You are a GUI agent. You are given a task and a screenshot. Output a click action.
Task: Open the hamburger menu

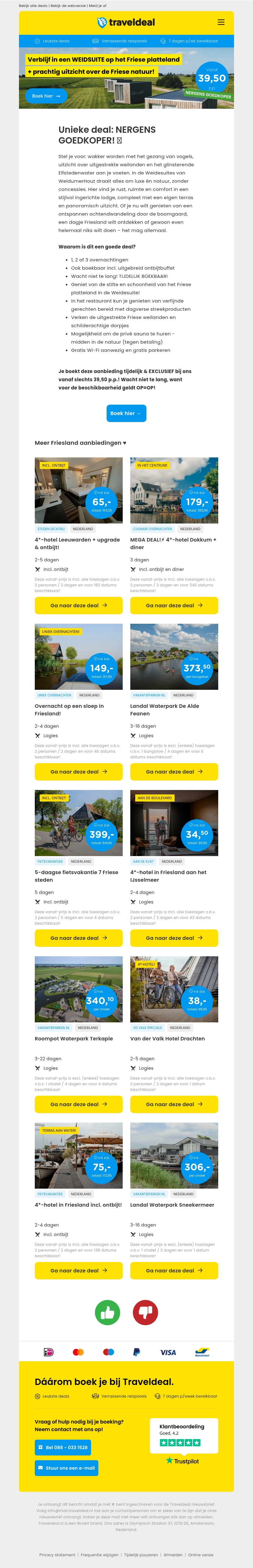pos(221,22)
